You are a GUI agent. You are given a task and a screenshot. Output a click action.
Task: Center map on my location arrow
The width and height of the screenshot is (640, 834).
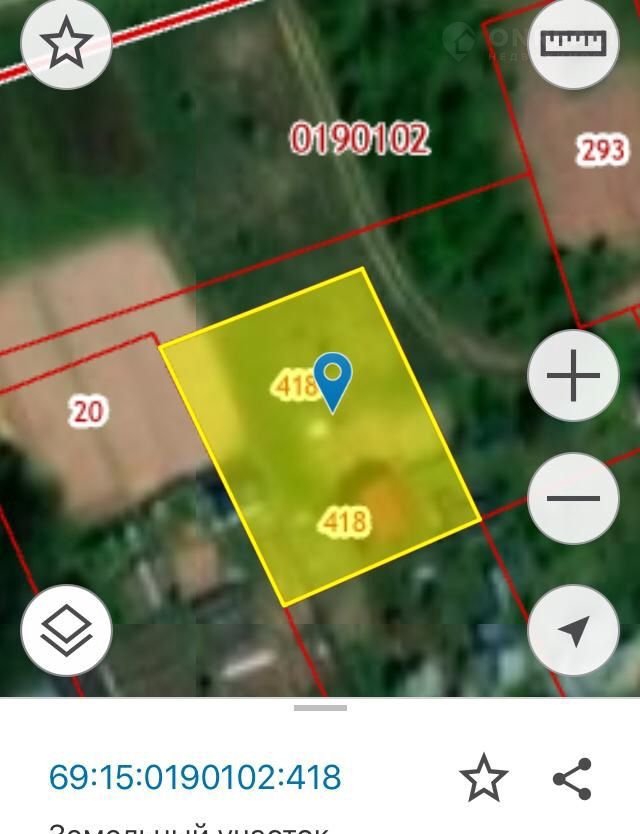(x=573, y=630)
